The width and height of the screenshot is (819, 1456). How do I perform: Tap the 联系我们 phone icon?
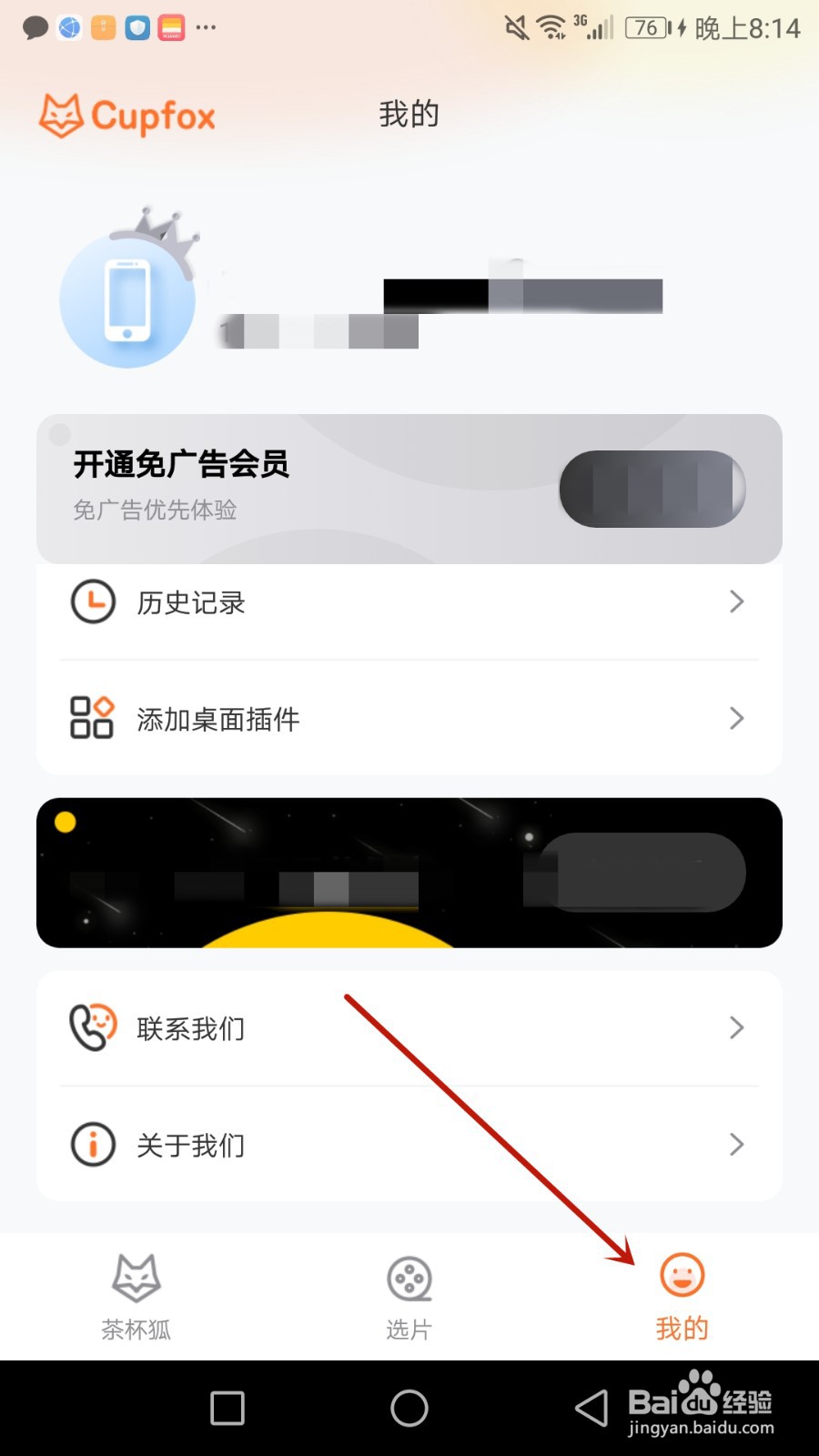pos(91,1027)
